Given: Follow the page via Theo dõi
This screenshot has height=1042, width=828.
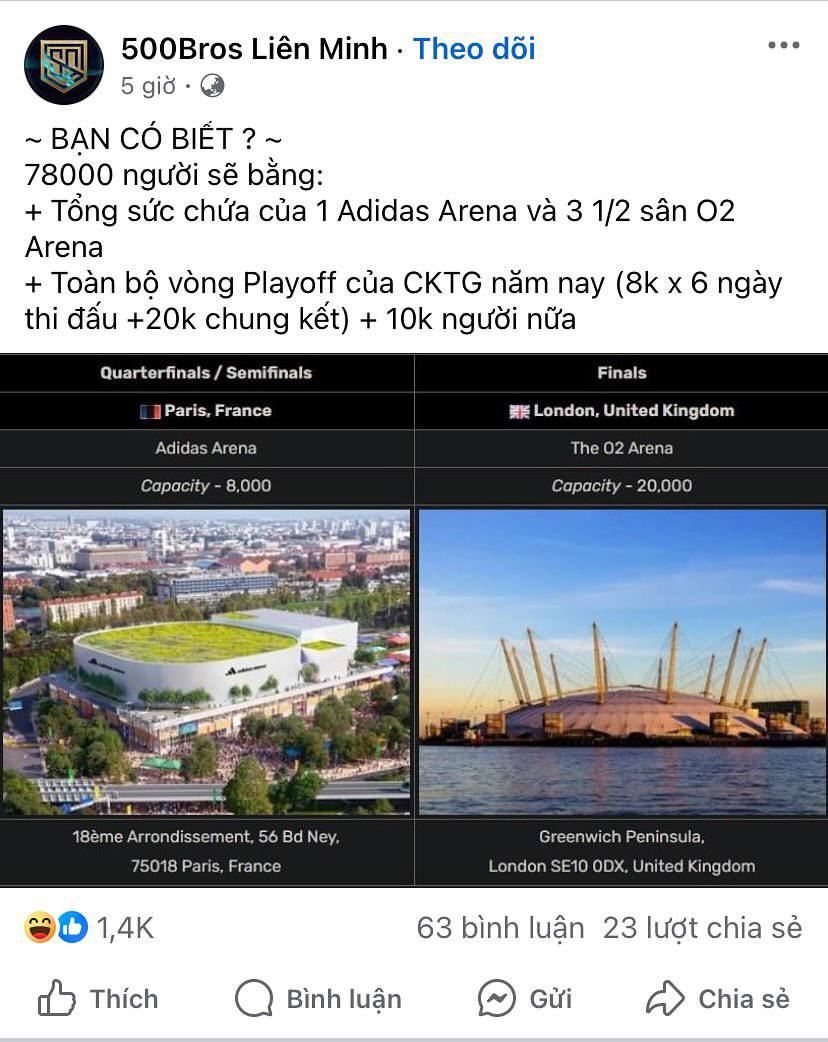Looking at the screenshot, I should coord(474,48).
